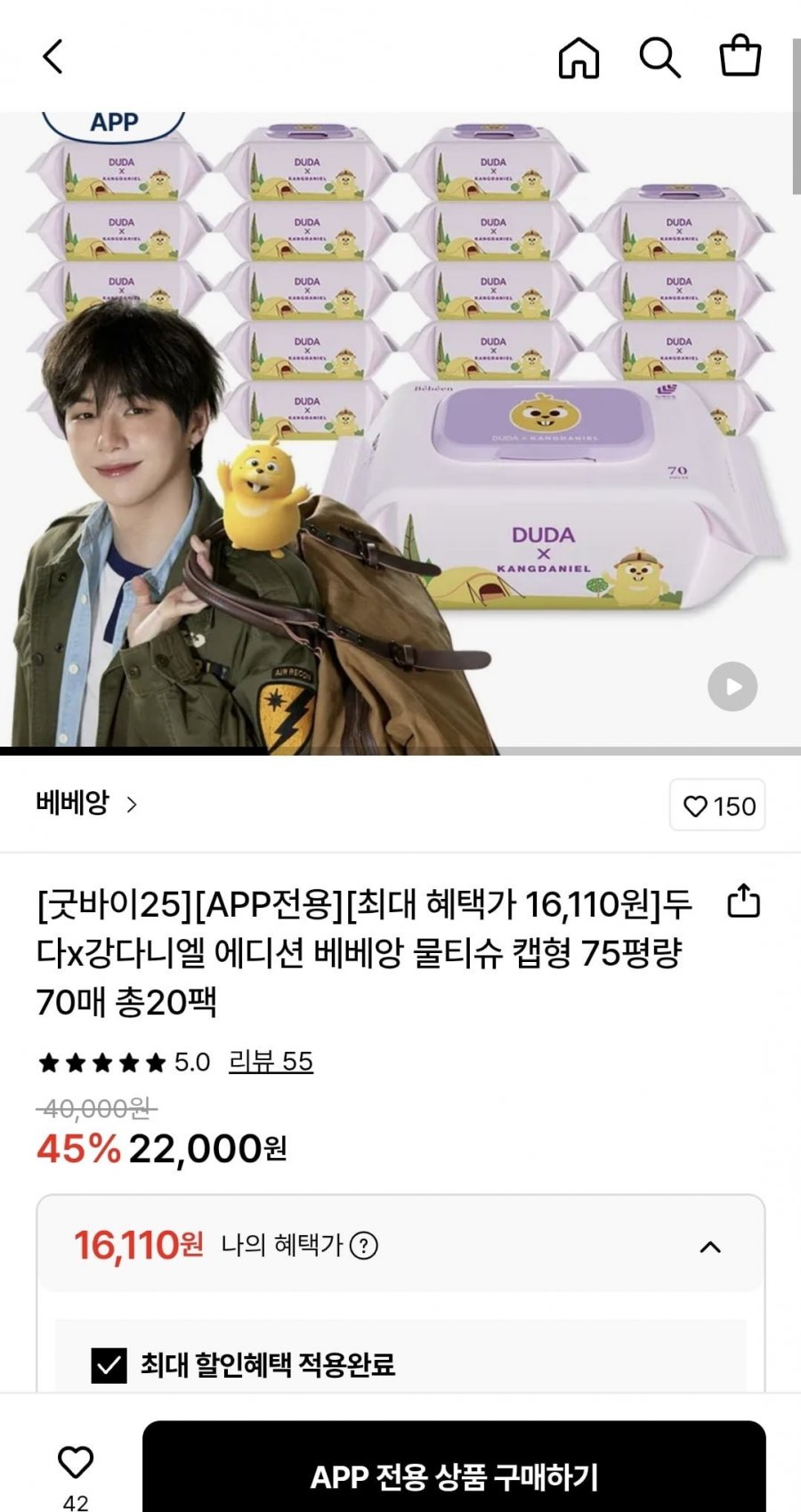
Task: Collapse the 16,110원 benefit price panel
Action: coord(709,1247)
